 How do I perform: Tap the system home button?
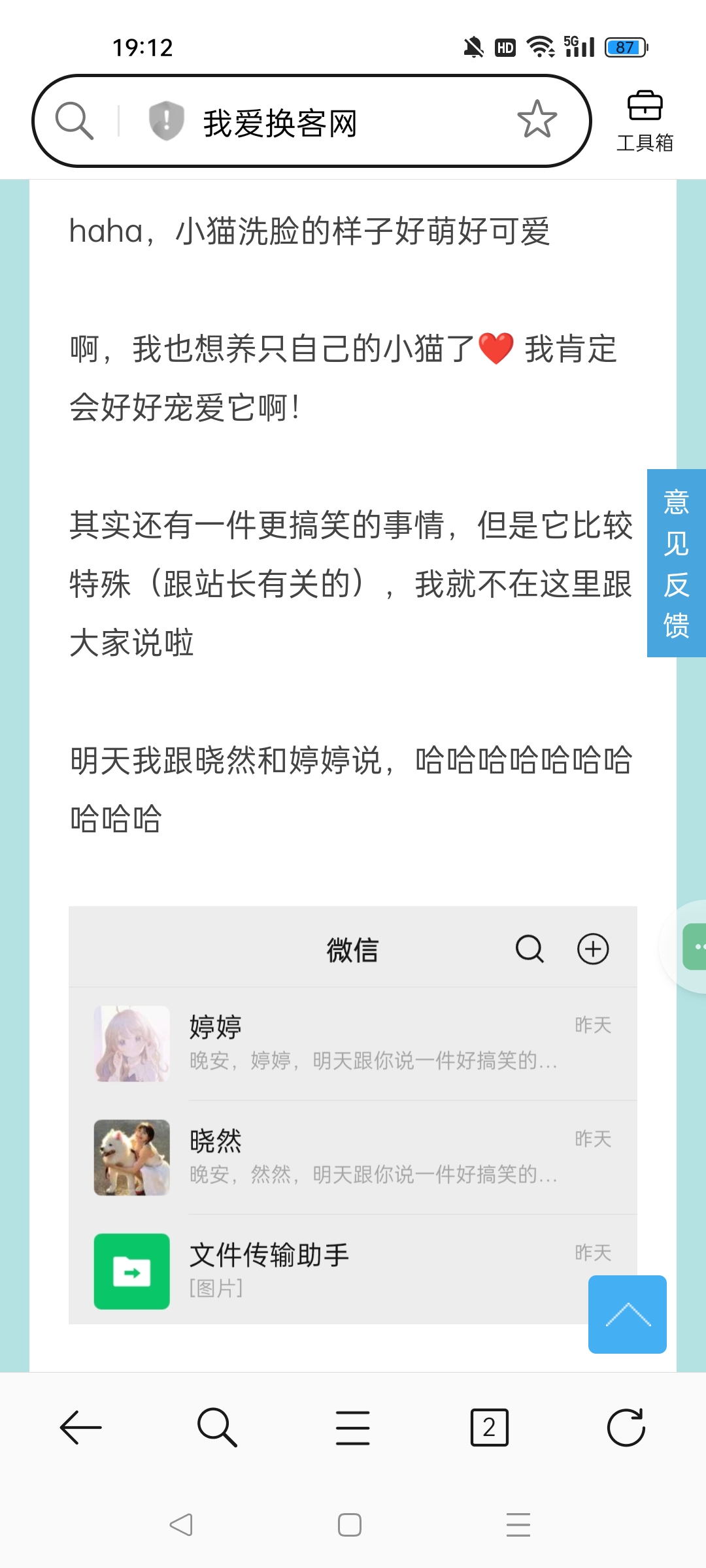pos(350,1525)
